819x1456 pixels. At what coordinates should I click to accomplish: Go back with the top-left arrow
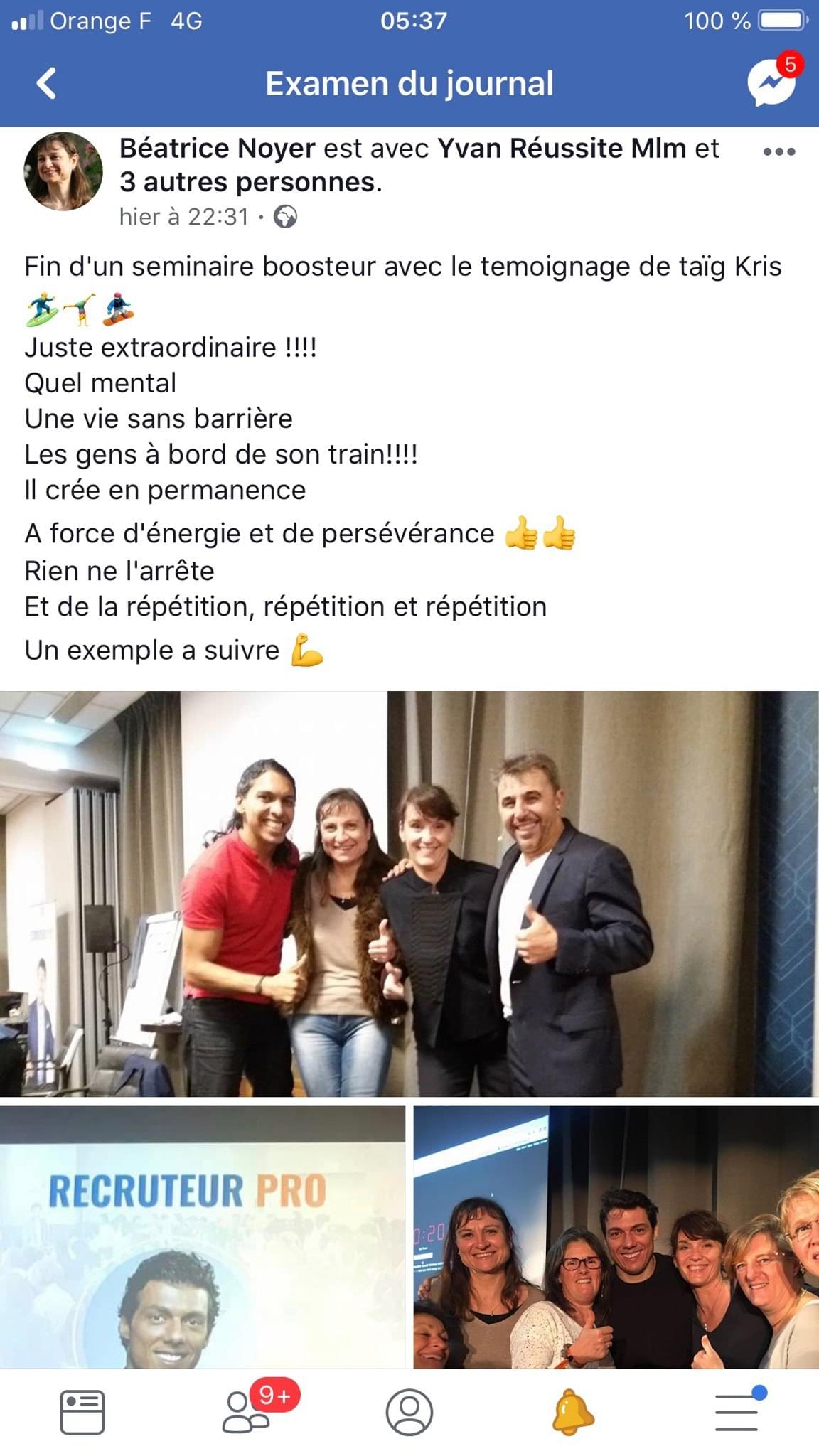click(x=46, y=84)
